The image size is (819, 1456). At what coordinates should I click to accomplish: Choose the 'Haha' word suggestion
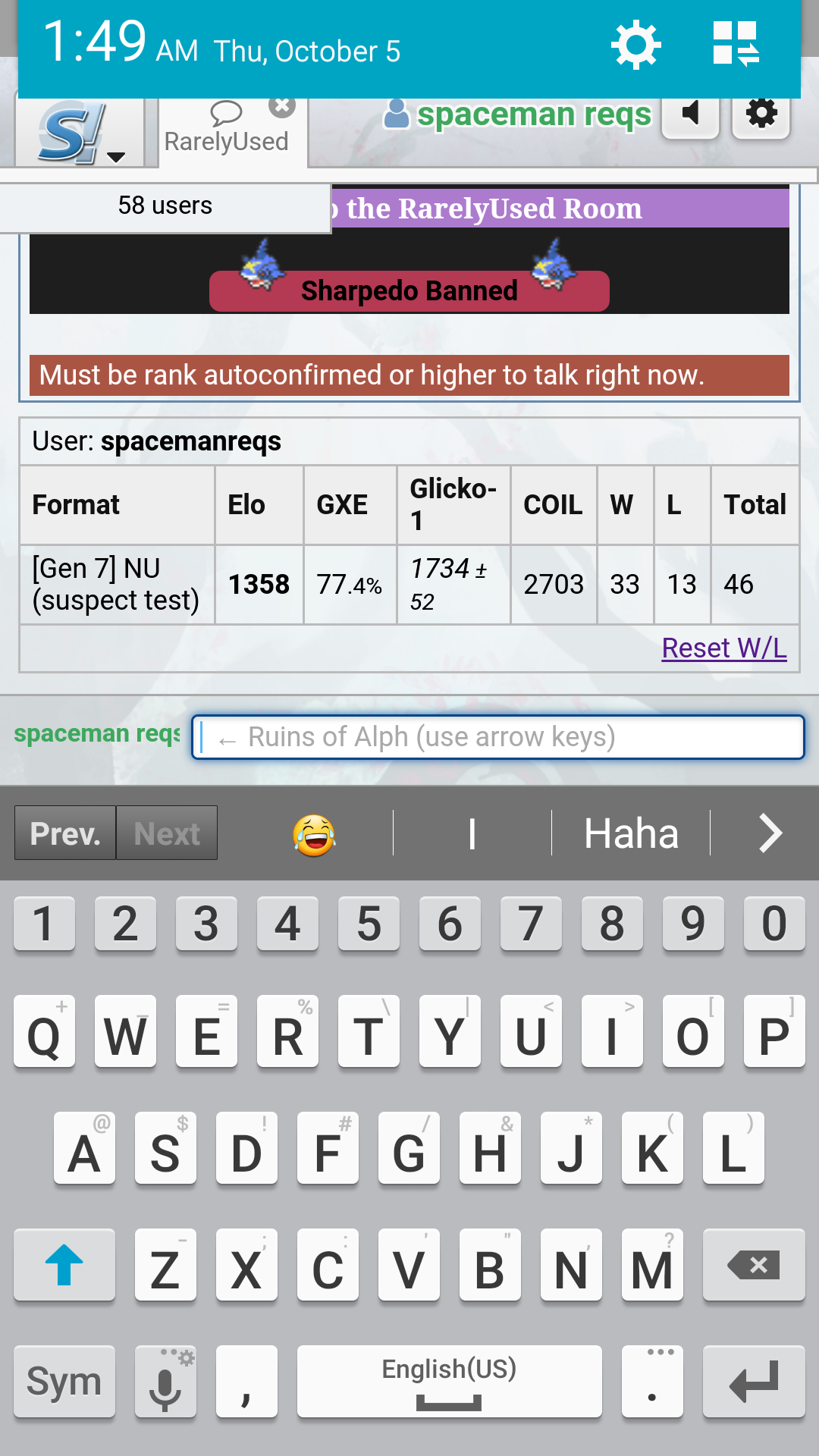631,834
